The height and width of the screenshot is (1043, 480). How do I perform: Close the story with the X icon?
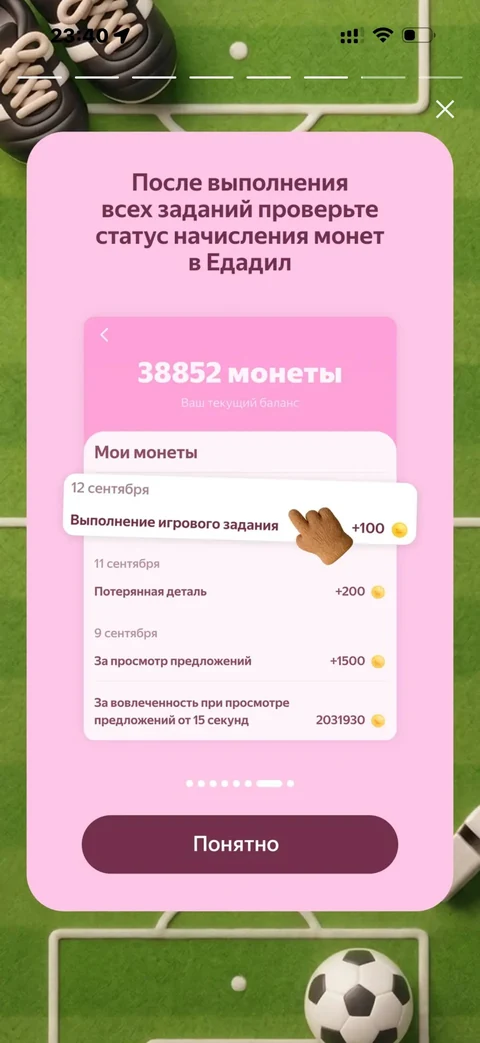pos(445,110)
